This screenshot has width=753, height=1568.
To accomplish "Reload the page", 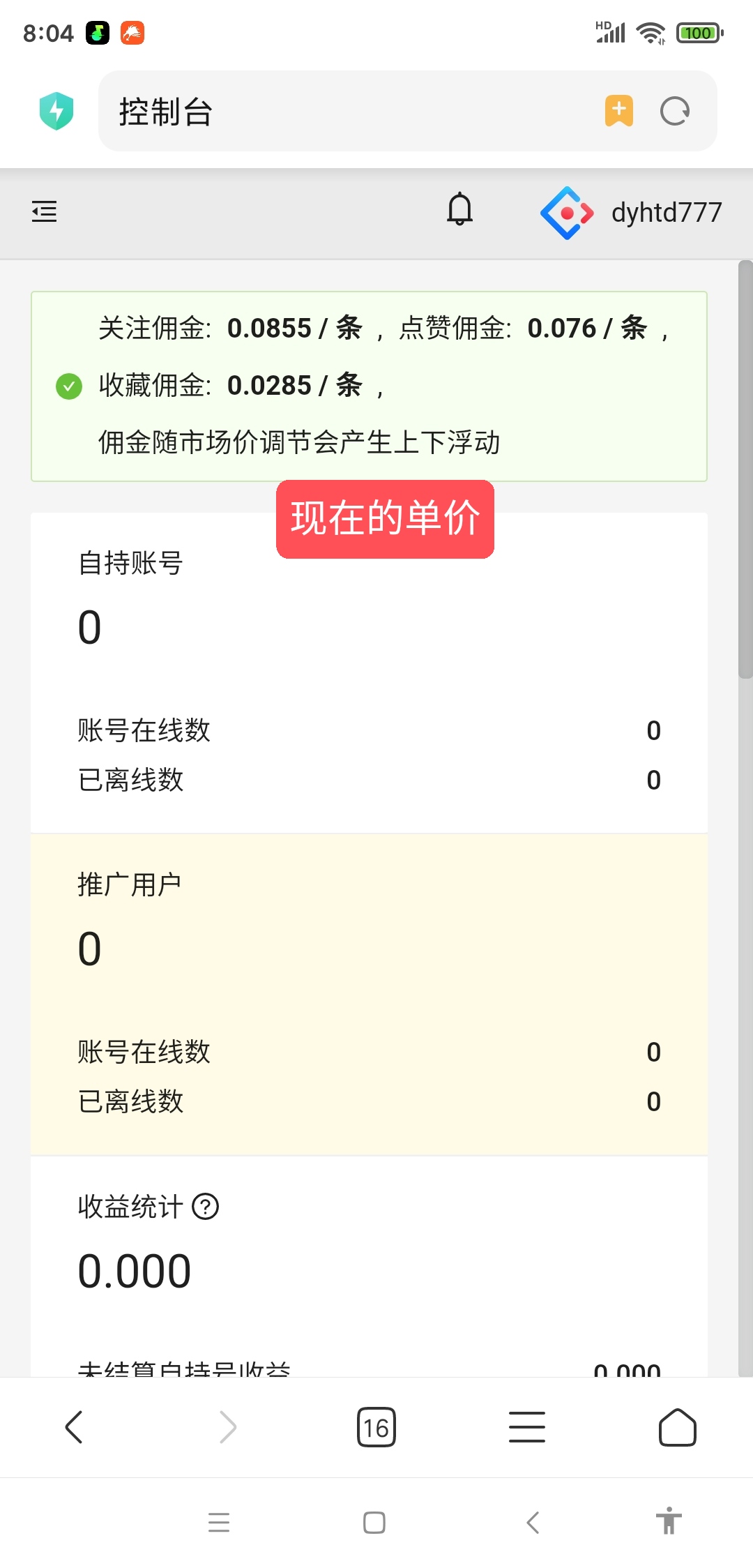I will click(675, 111).
